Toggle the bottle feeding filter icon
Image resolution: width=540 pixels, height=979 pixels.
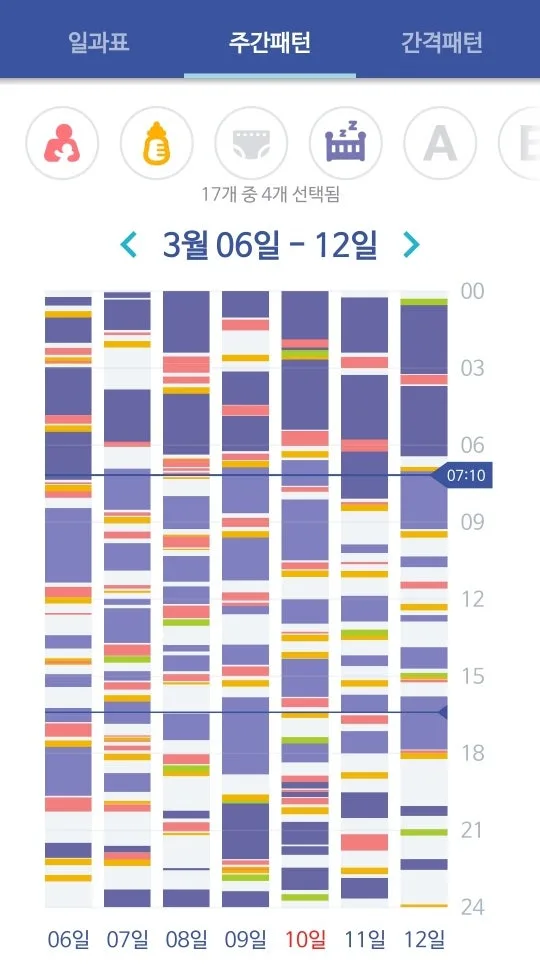tap(157, 144)
